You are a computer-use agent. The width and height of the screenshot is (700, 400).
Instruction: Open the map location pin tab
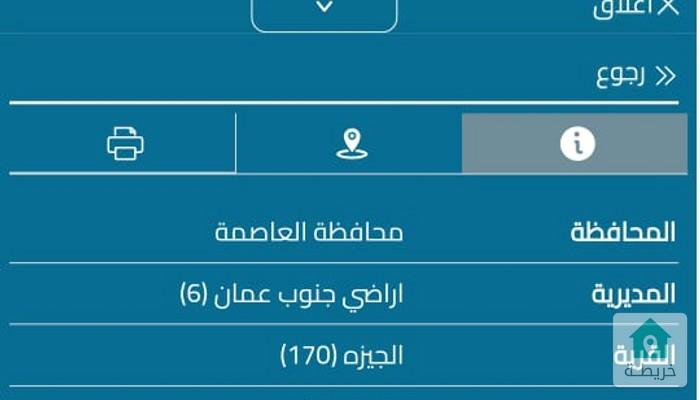point(351,144)
